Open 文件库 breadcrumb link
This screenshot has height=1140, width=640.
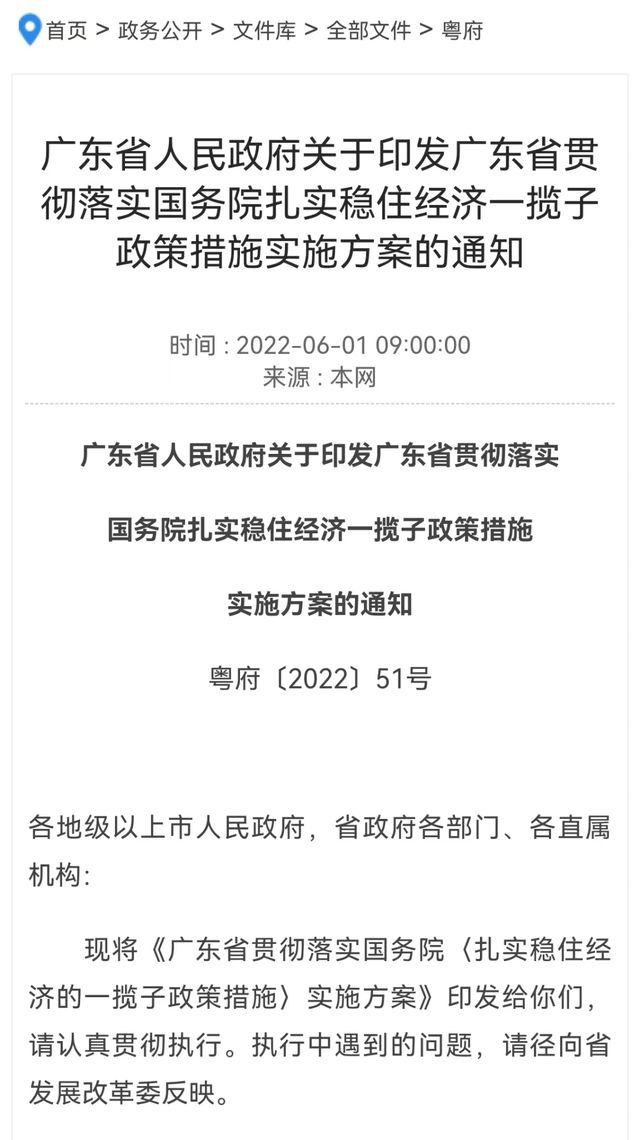[x=265, y=31]
